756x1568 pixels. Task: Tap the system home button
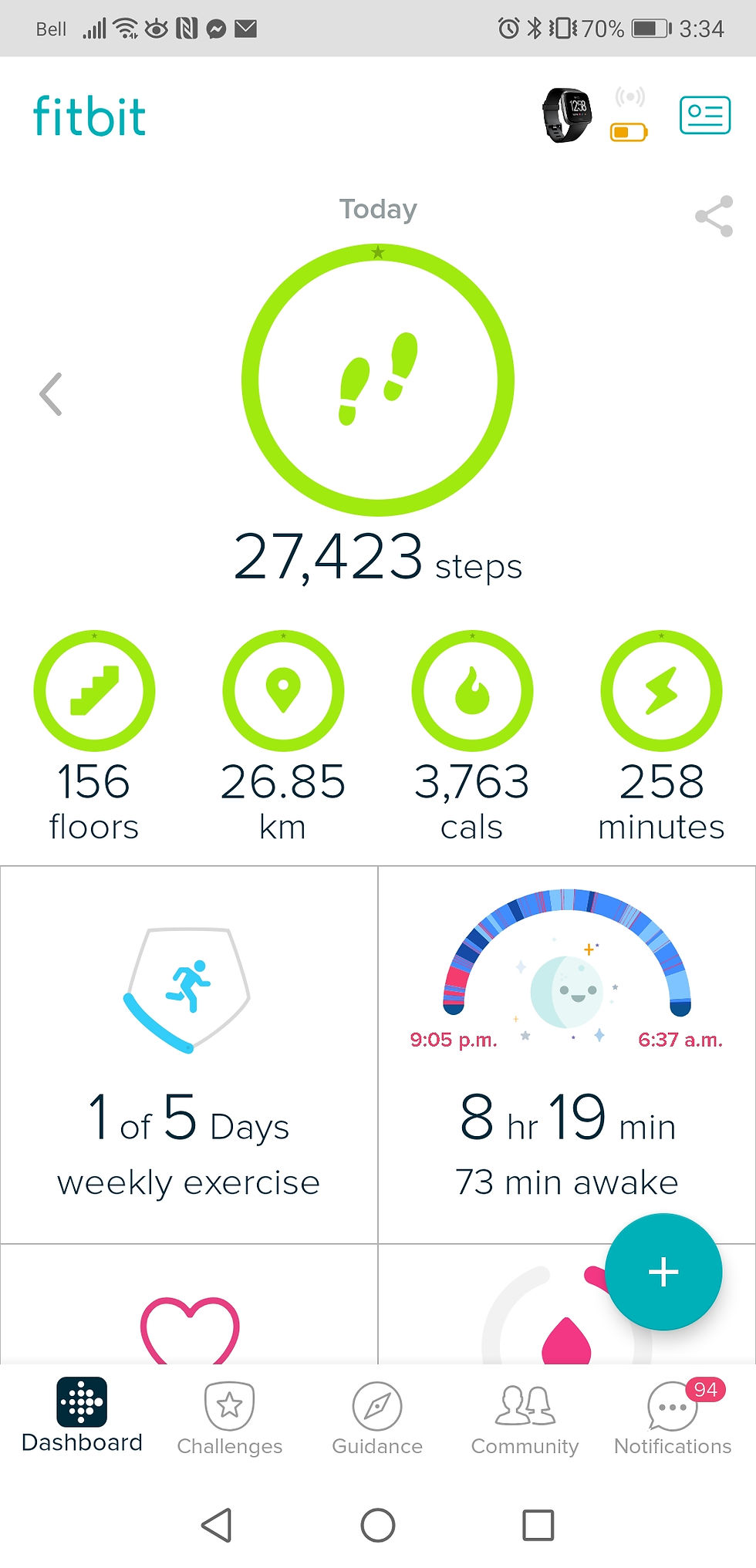point(378,1524)
